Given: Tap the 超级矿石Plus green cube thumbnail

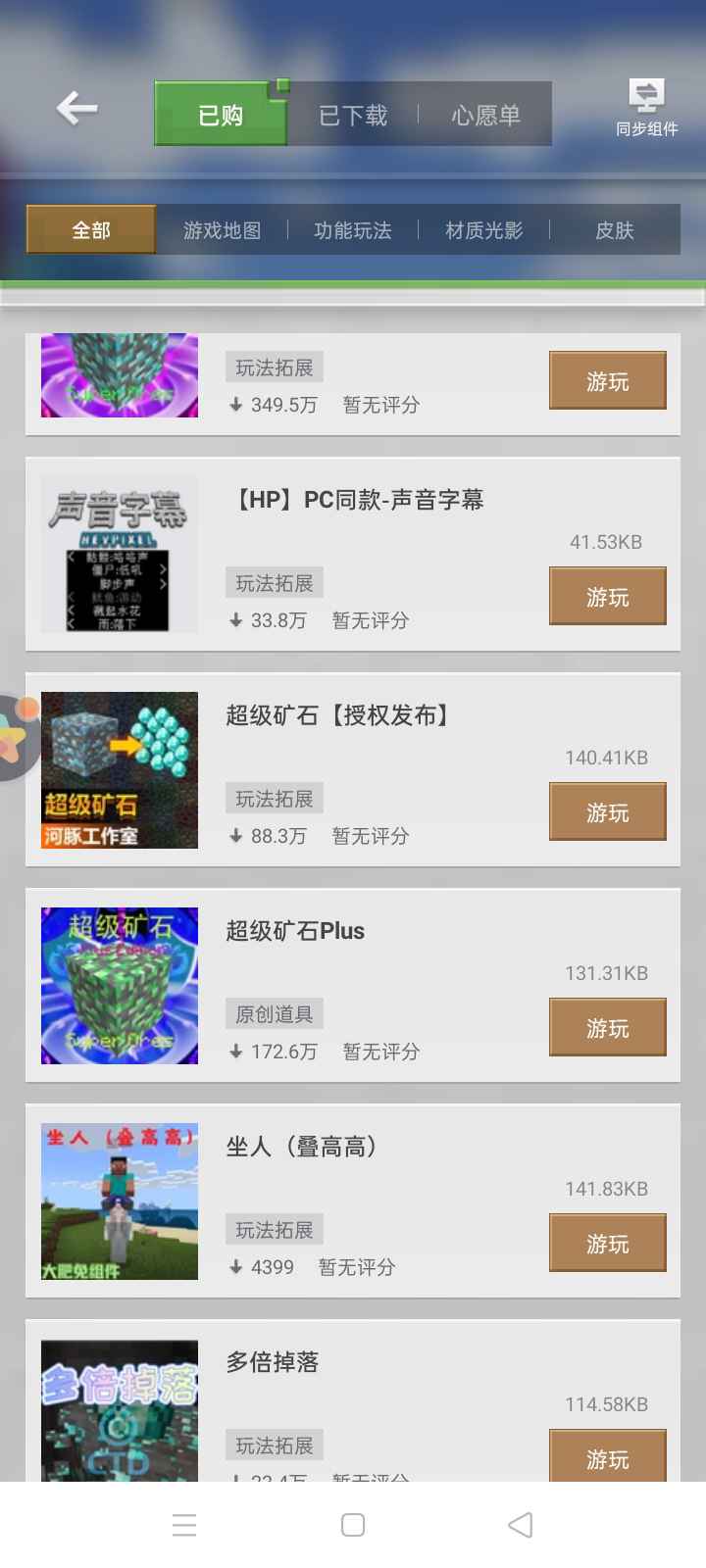Looking at the screenshot, I should click(119, 986).
